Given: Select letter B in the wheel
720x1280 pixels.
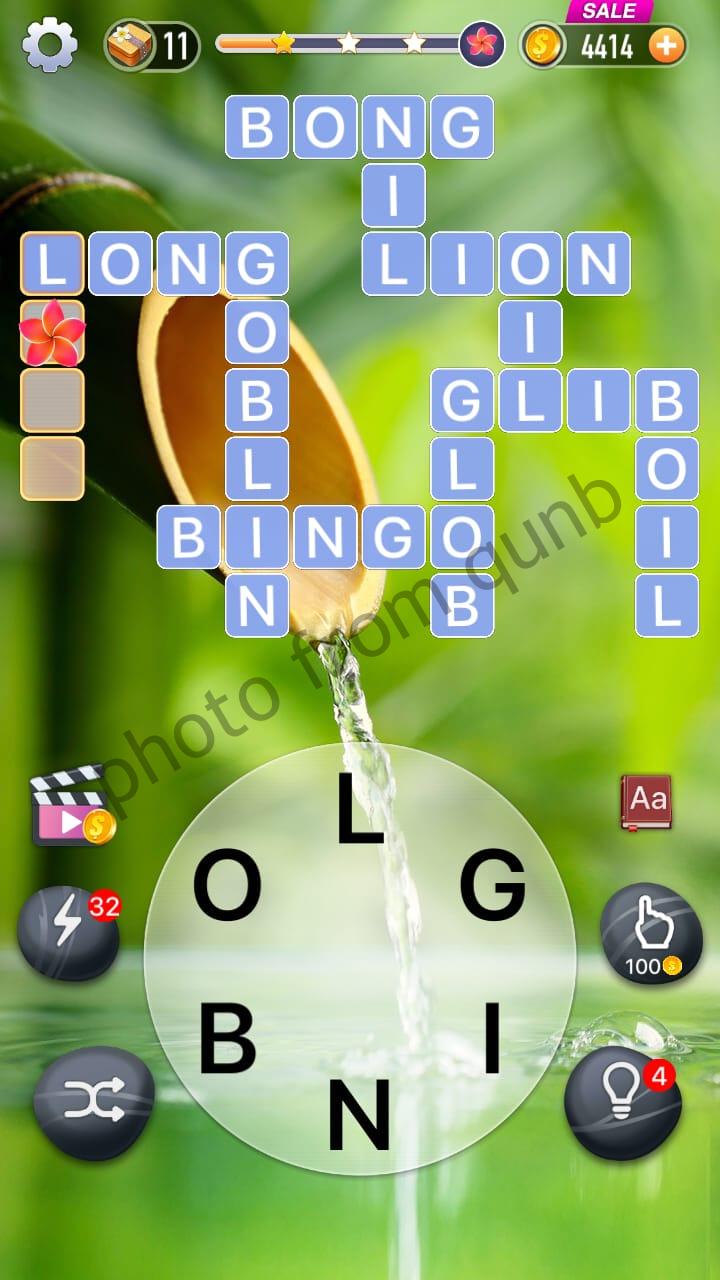Looking at the screenshot, I should 228,1040.
